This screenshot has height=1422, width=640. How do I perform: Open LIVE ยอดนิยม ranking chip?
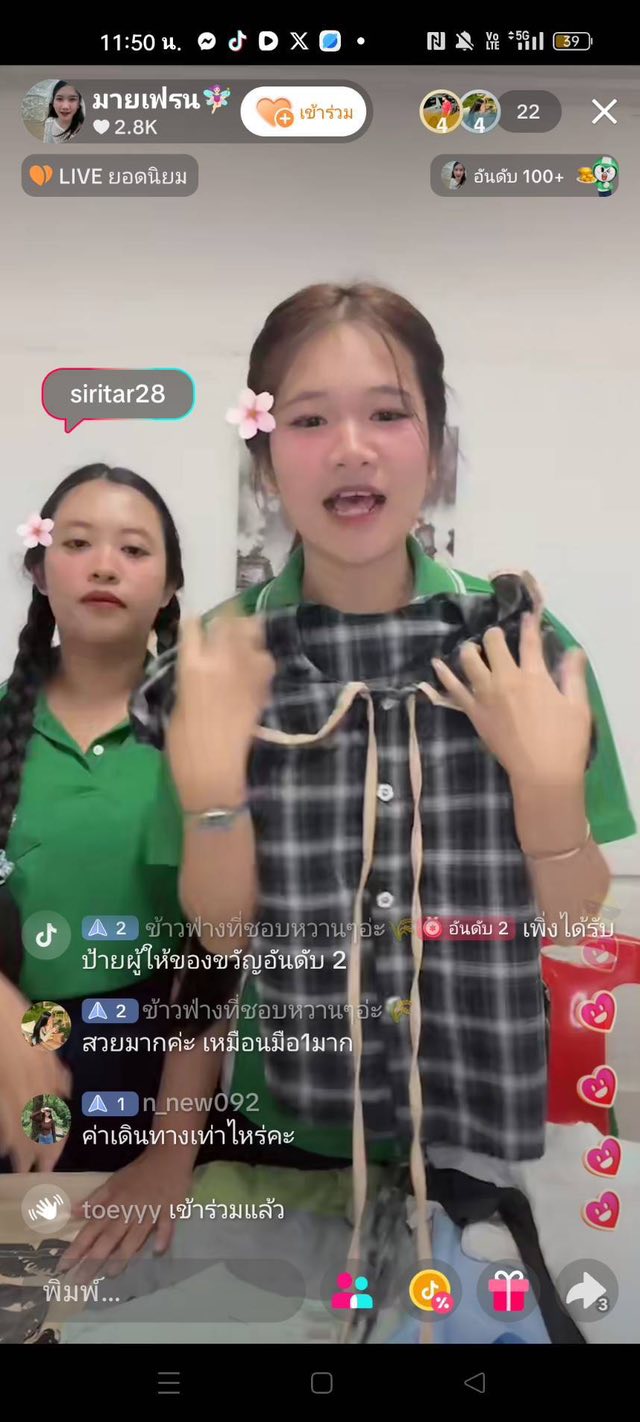tap(110, 176)
